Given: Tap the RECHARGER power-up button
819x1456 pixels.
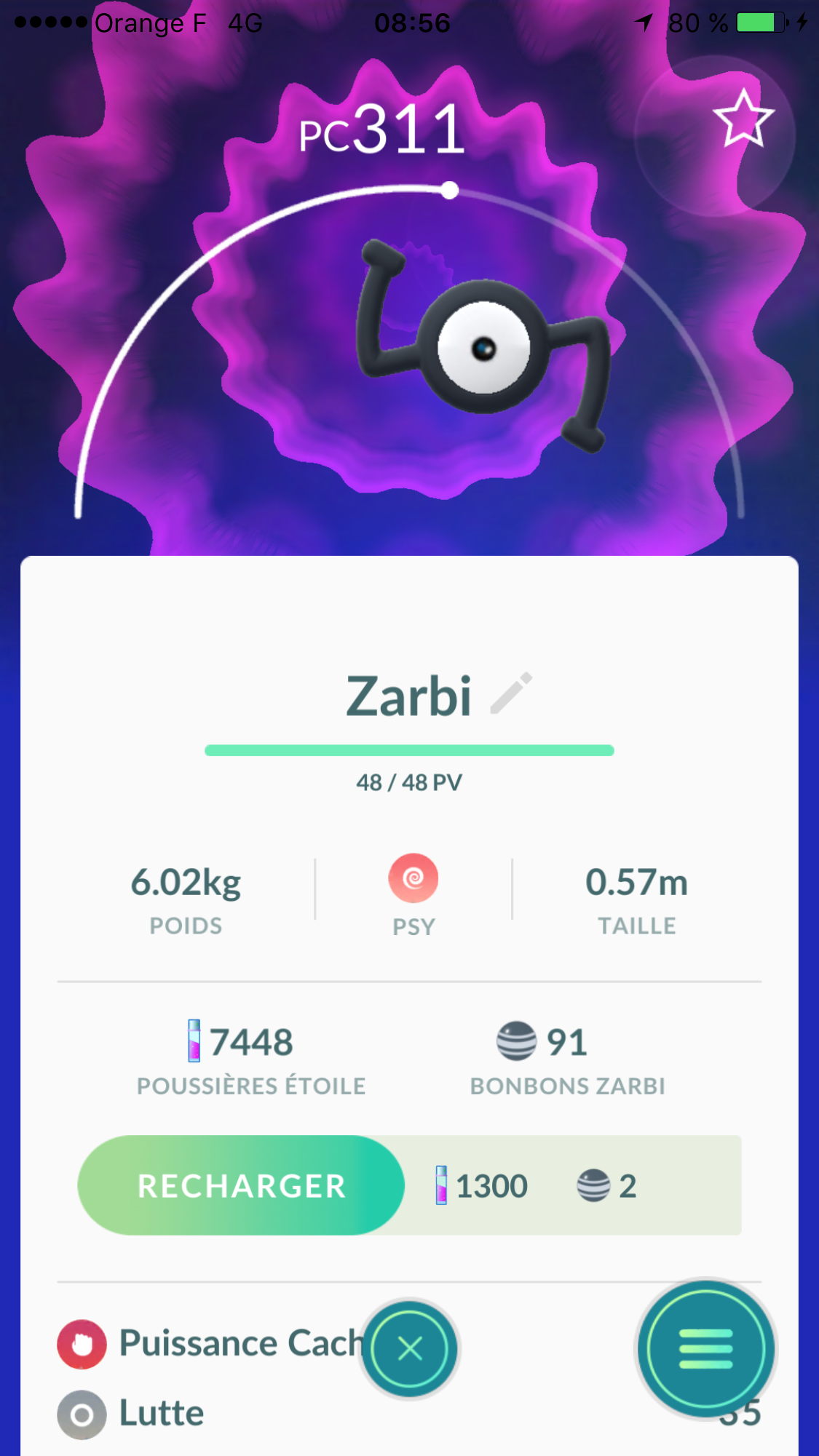Looking at the screenshot, I should 241,1185.
